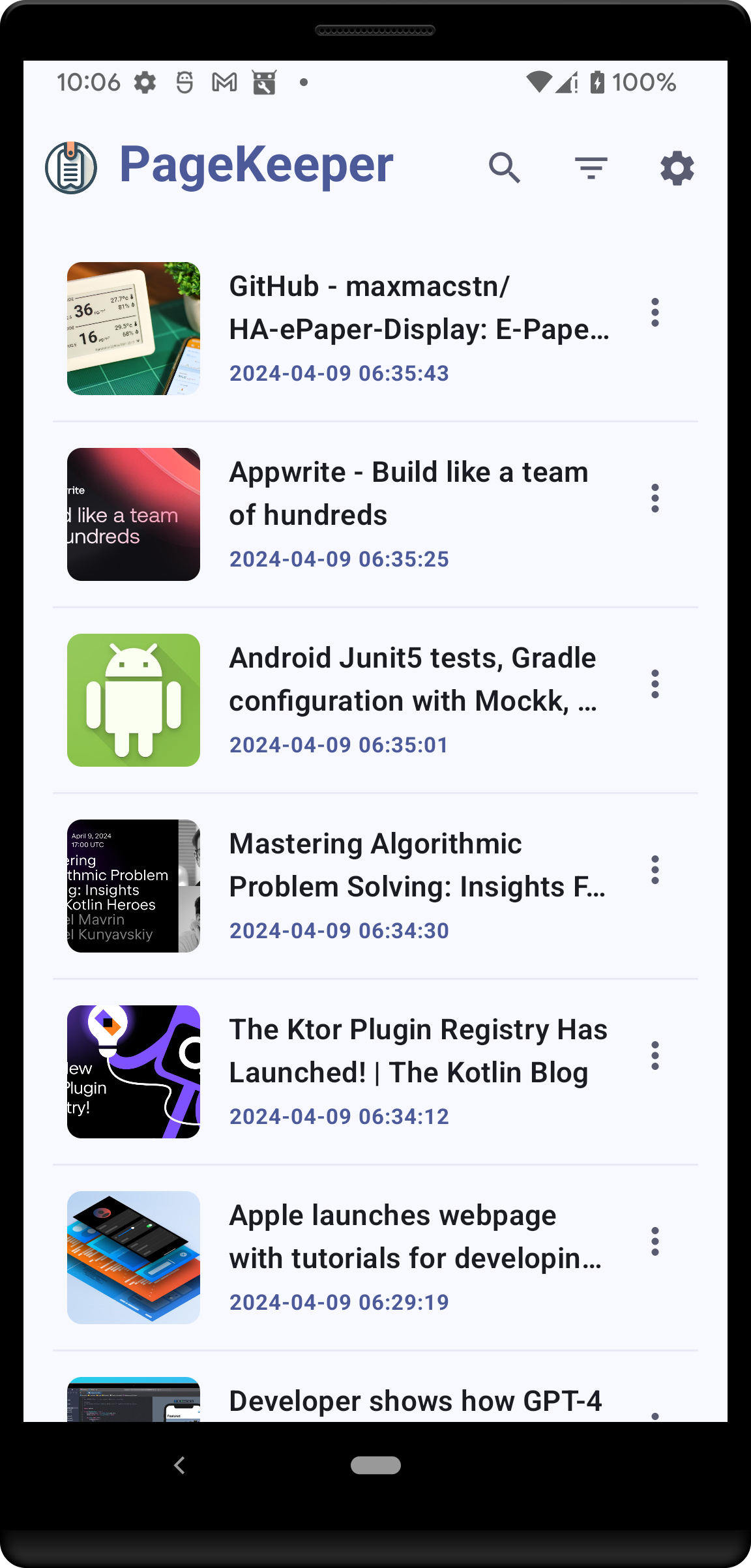Image resolution: width=751 pixels, height=1568 pixels.
Task: Open search in PageKeeper
Action: coord(505,168)
